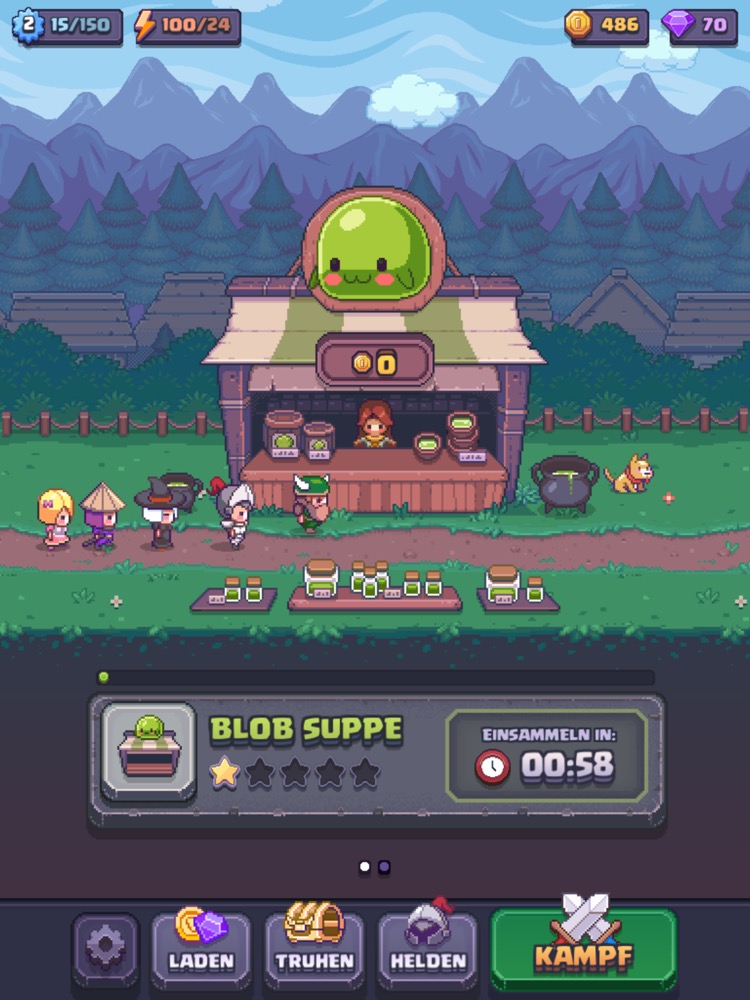750x1000 pixels.
Task: Go to the second page dot
Action: click(384, 867)
